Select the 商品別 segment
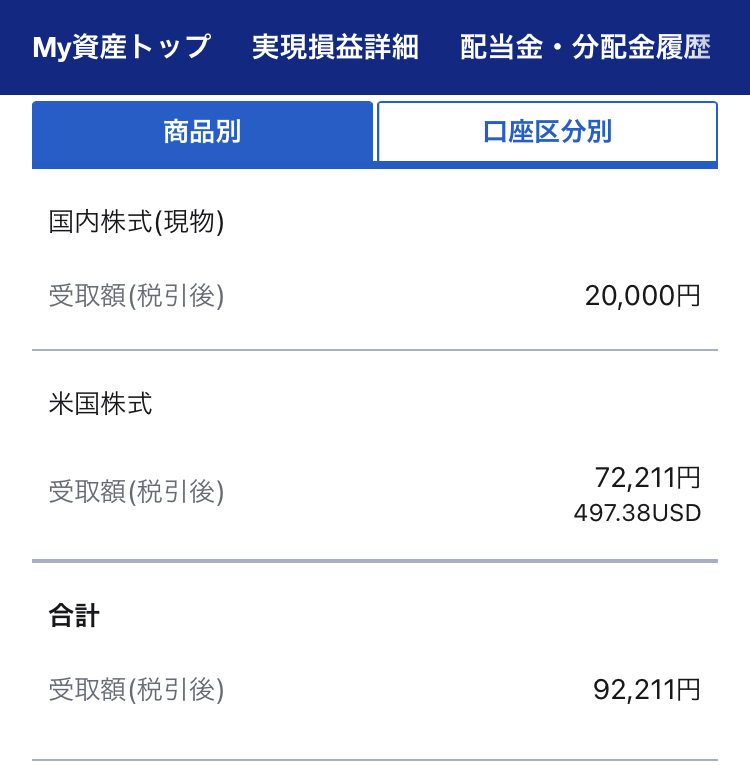 coord(202,132)
